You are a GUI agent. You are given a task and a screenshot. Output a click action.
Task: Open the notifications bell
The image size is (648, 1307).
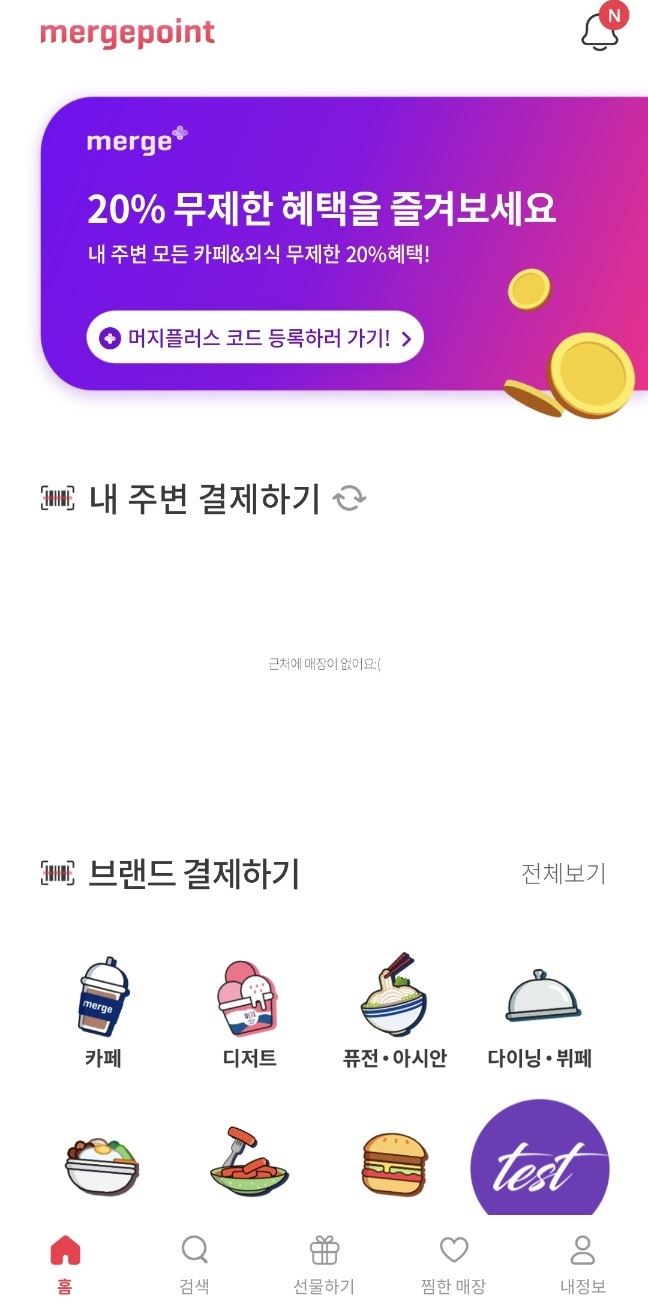pos(600,31)
